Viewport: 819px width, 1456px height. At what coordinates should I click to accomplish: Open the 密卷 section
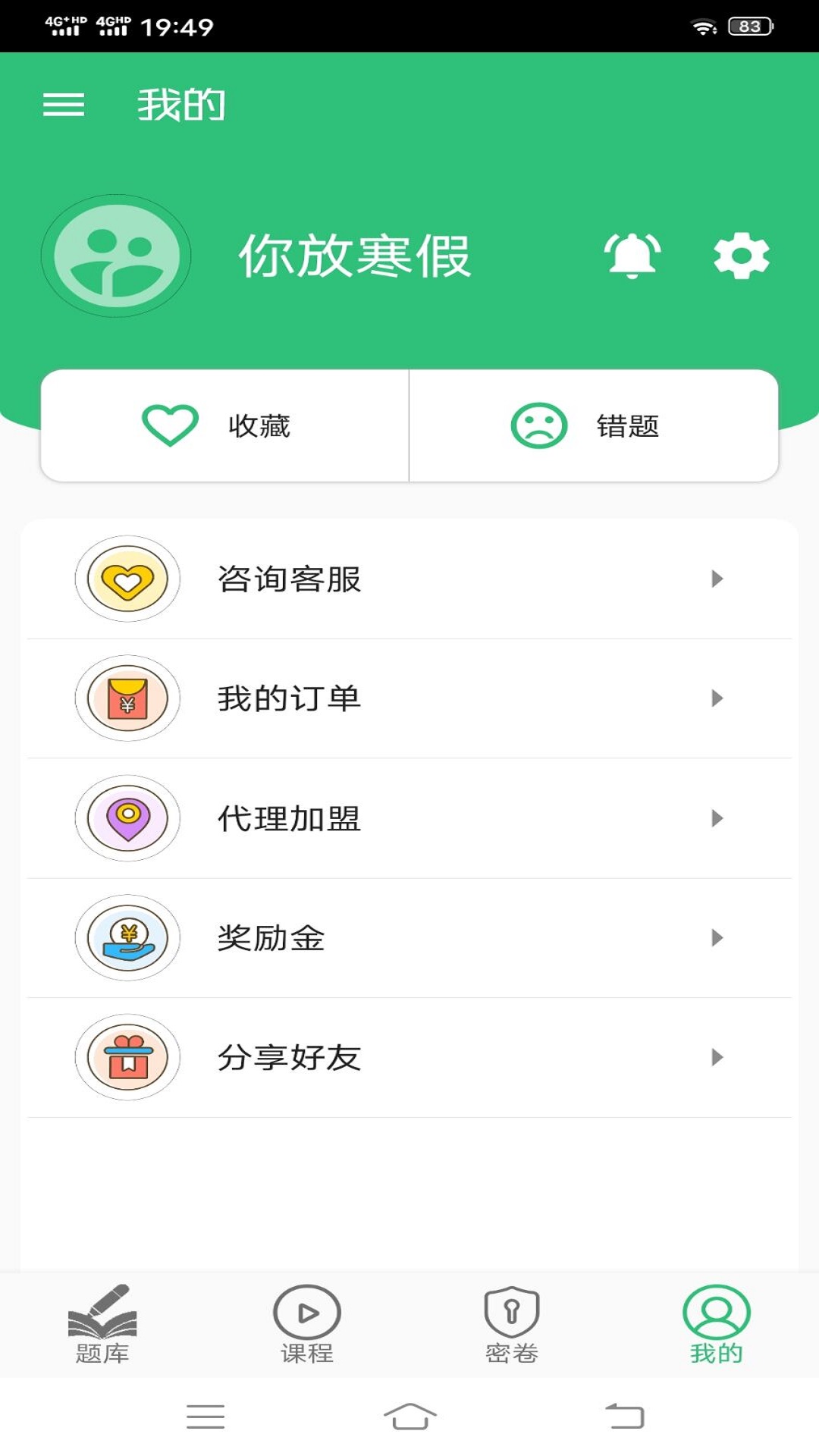[512, 1323]
